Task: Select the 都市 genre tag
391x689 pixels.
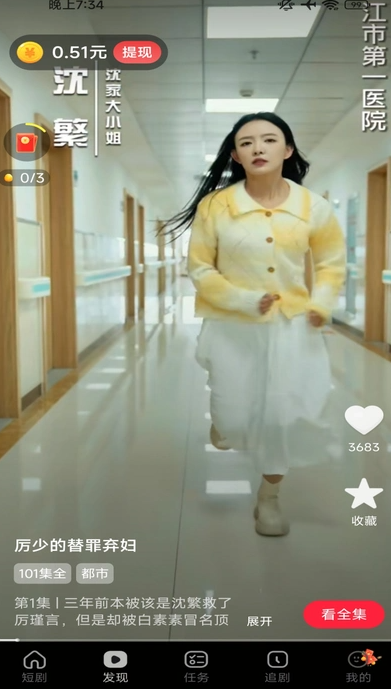Action: pos(95,573)
